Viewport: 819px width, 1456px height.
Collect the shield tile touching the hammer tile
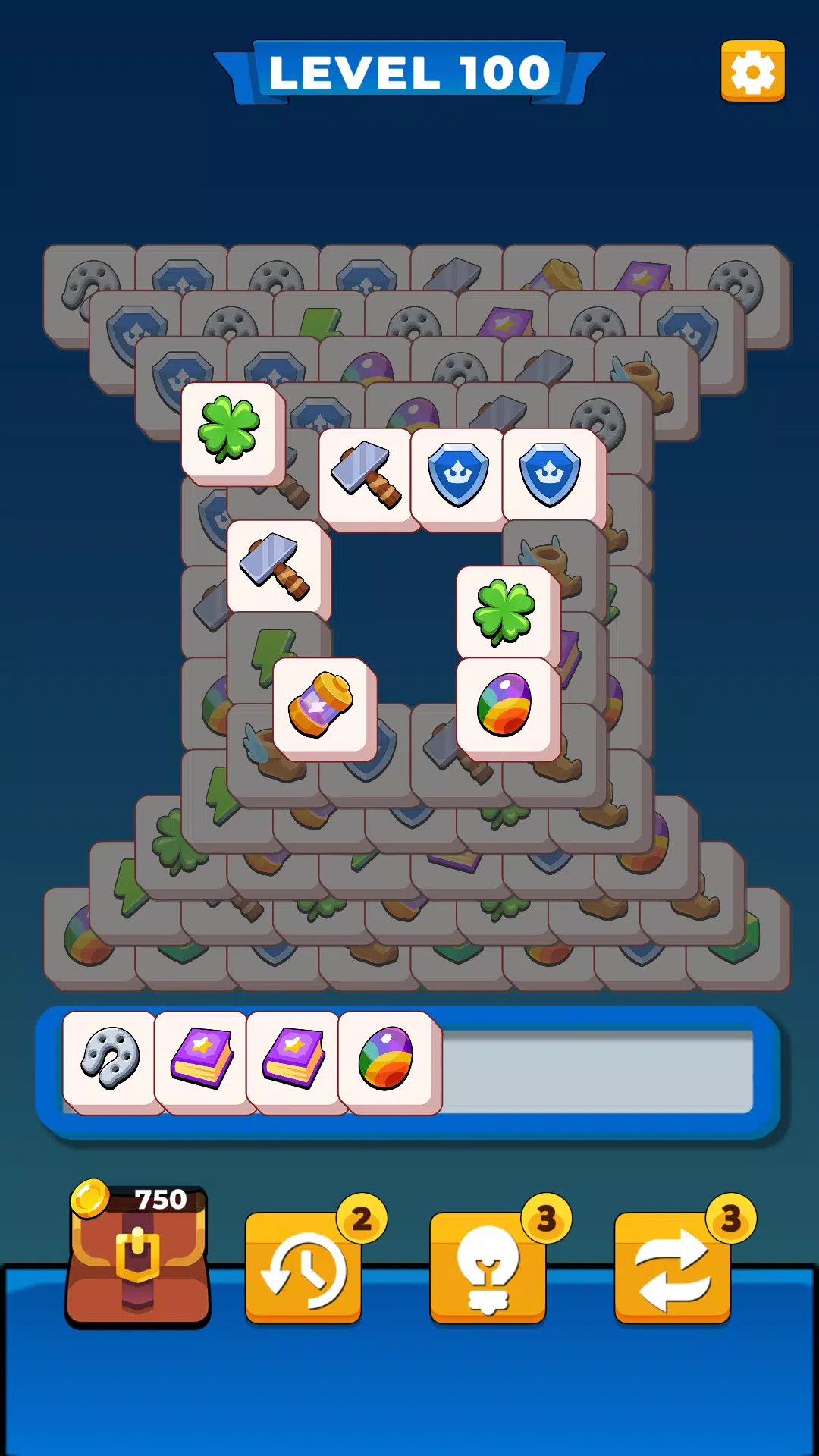tap(457, 475)
